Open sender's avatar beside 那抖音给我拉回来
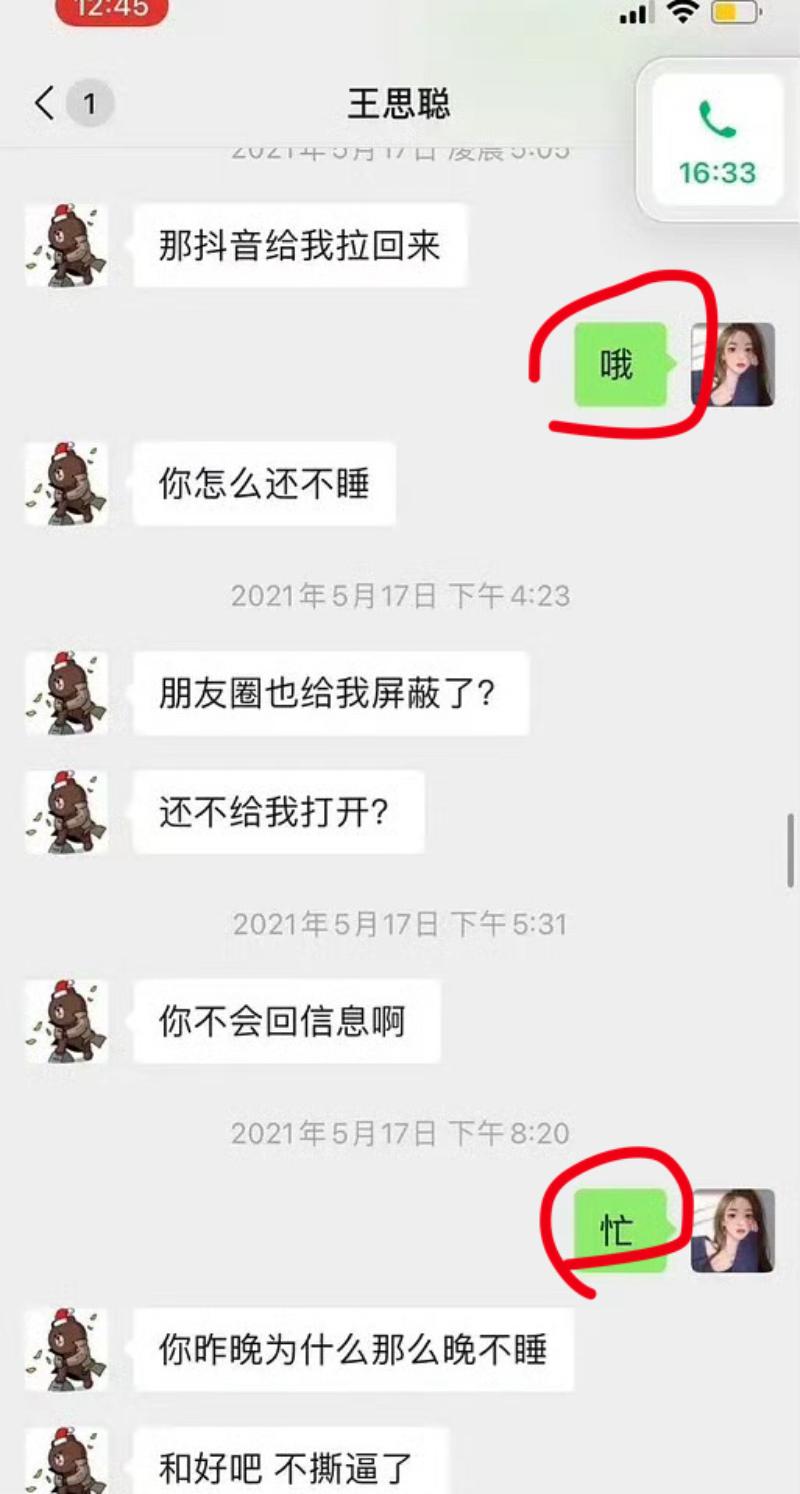Viewport: 800px width, 1494px height. click(x=66, y=245)
